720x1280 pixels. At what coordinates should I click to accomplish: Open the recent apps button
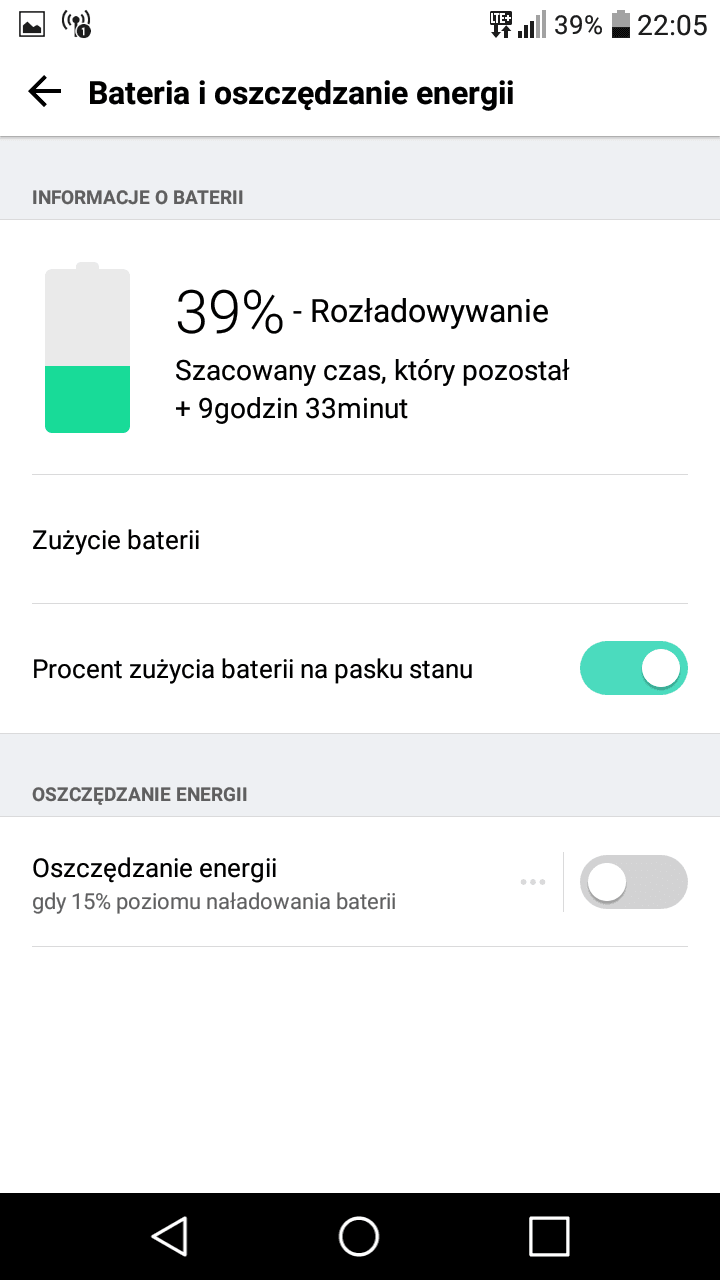coord(549,1236)
